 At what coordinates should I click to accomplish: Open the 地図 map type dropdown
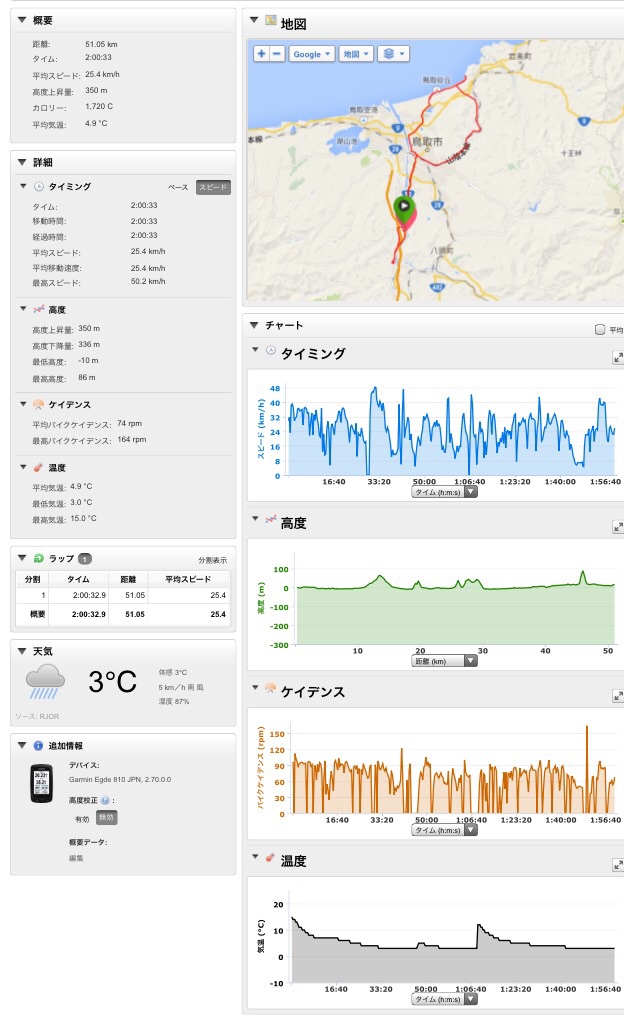click(355, 54)
